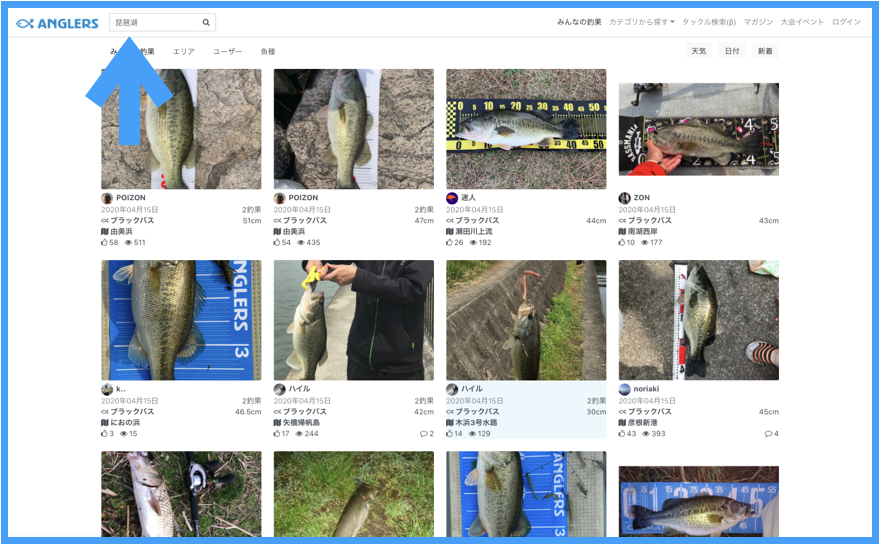Select the 日付 sort button
Viewport: 880px width, 545px height.
point(732,51)
